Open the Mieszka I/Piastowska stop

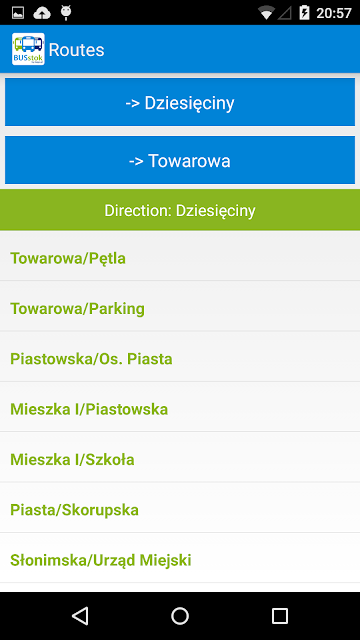180,407
